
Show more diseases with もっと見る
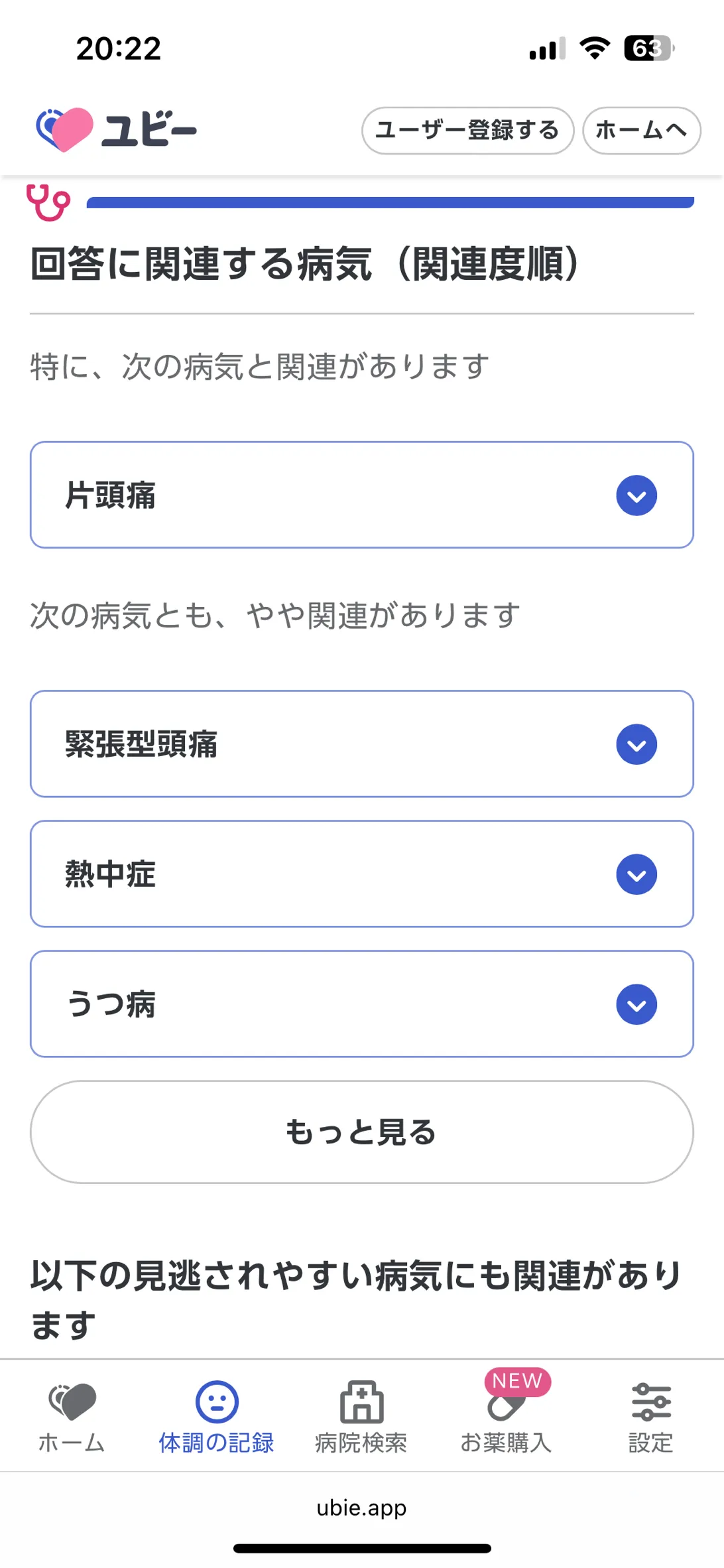(x=361, y=1132)
